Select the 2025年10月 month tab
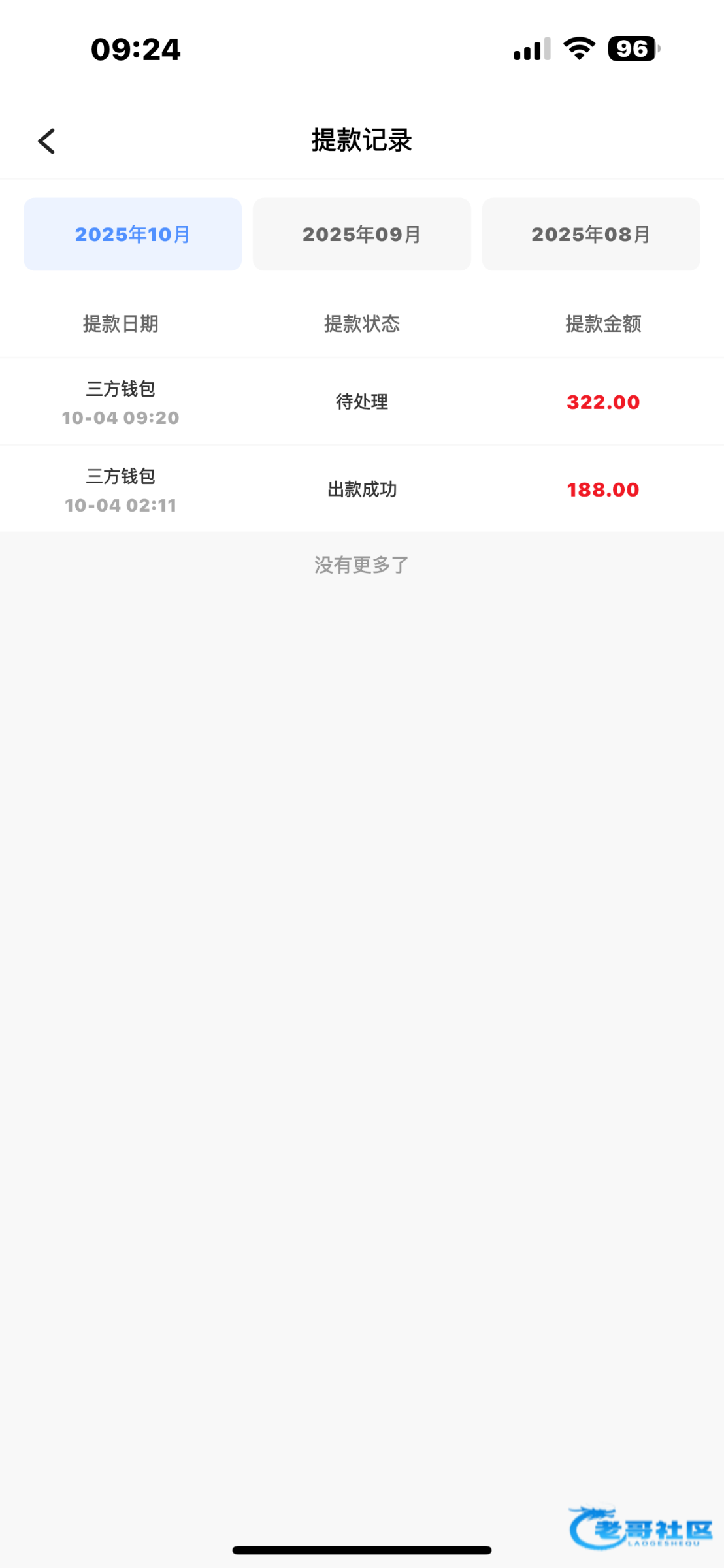The width and height of the screenshot is (724, 1568). (x=133, y=235)
